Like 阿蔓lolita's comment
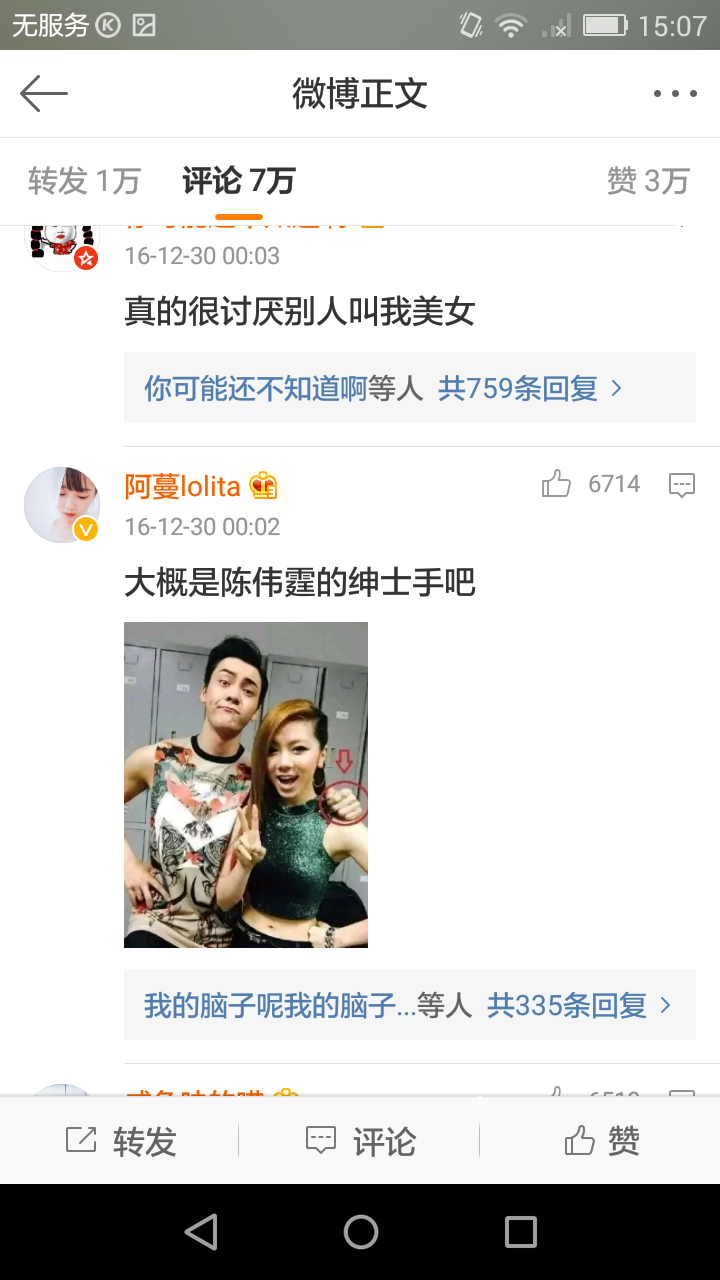The height and width of the screenshot is (1280, 720). 556,485
